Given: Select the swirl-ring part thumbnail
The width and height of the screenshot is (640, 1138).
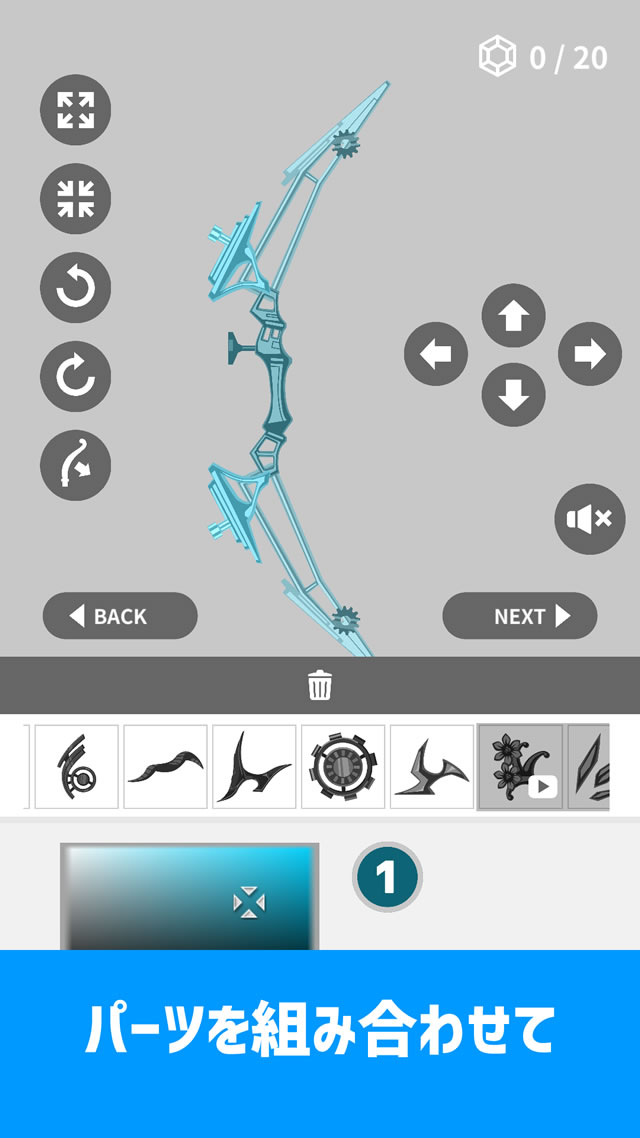Looking at the screenshot, I should (x=77, y=767).
